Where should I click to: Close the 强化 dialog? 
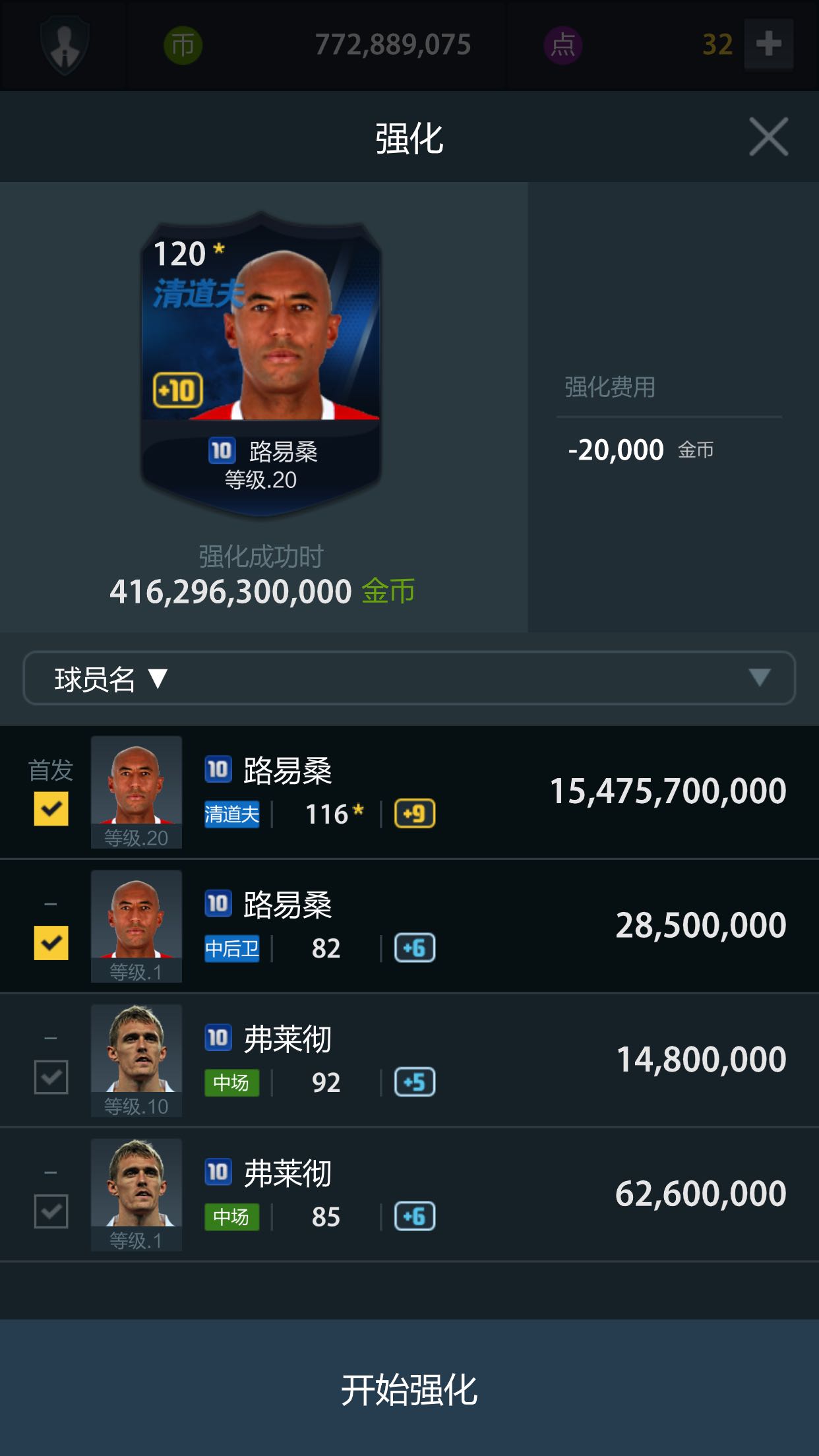pos(768,137)
